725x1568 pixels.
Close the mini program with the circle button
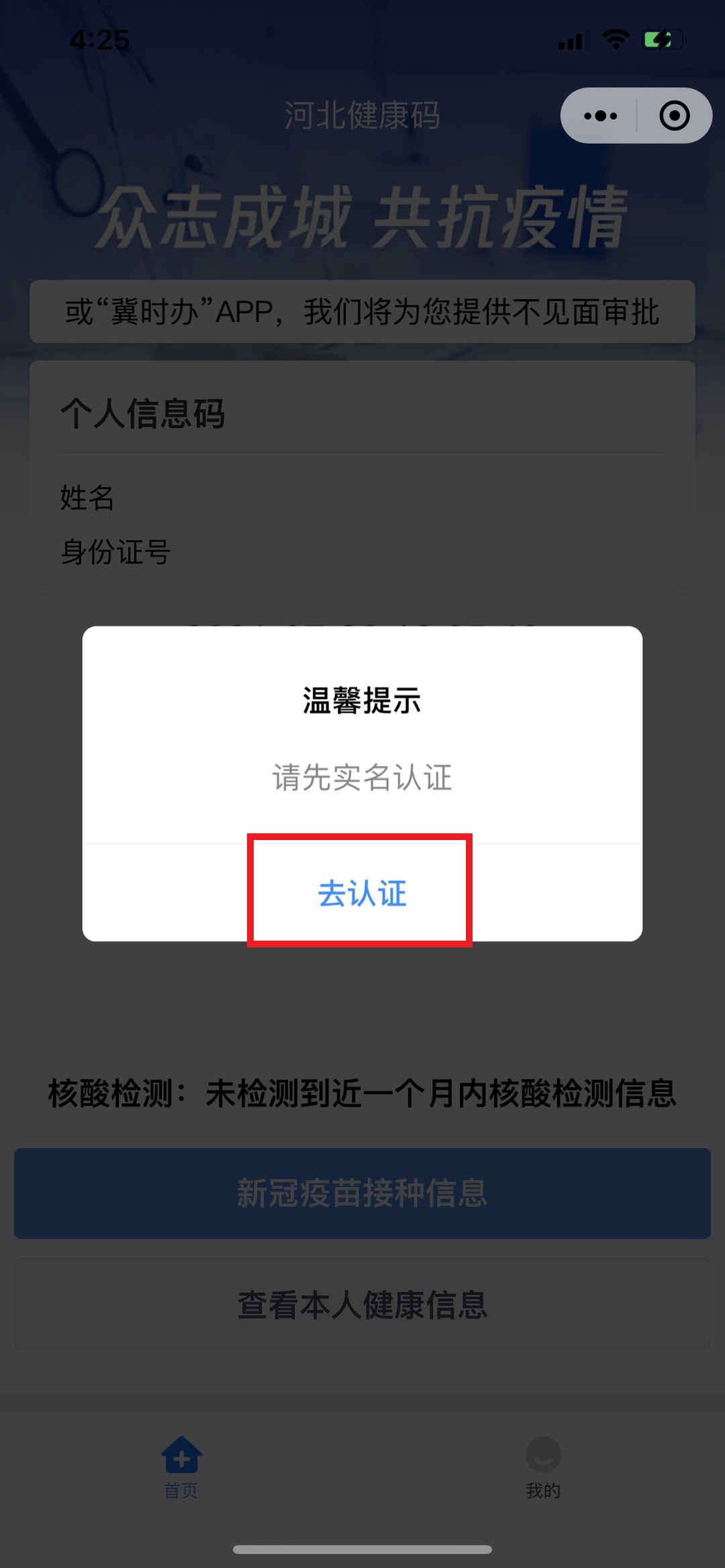(x=674, y=115)
